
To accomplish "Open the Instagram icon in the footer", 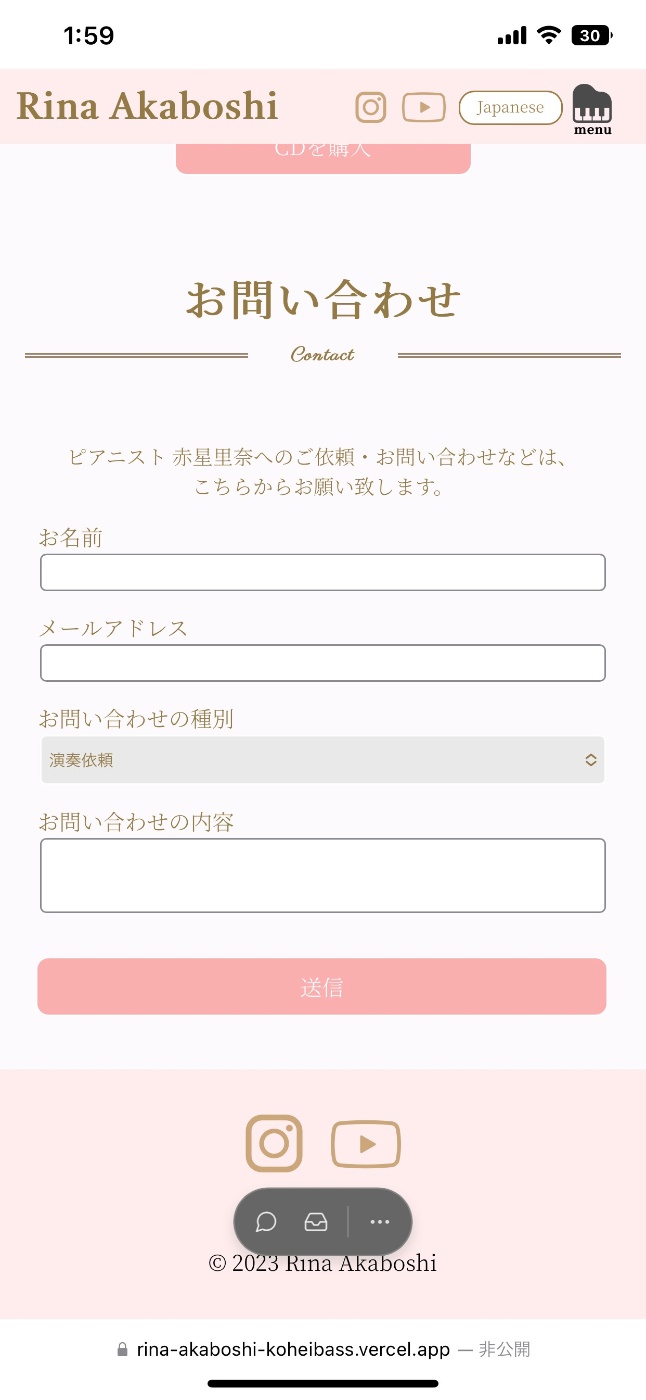I will [274, 1143].
